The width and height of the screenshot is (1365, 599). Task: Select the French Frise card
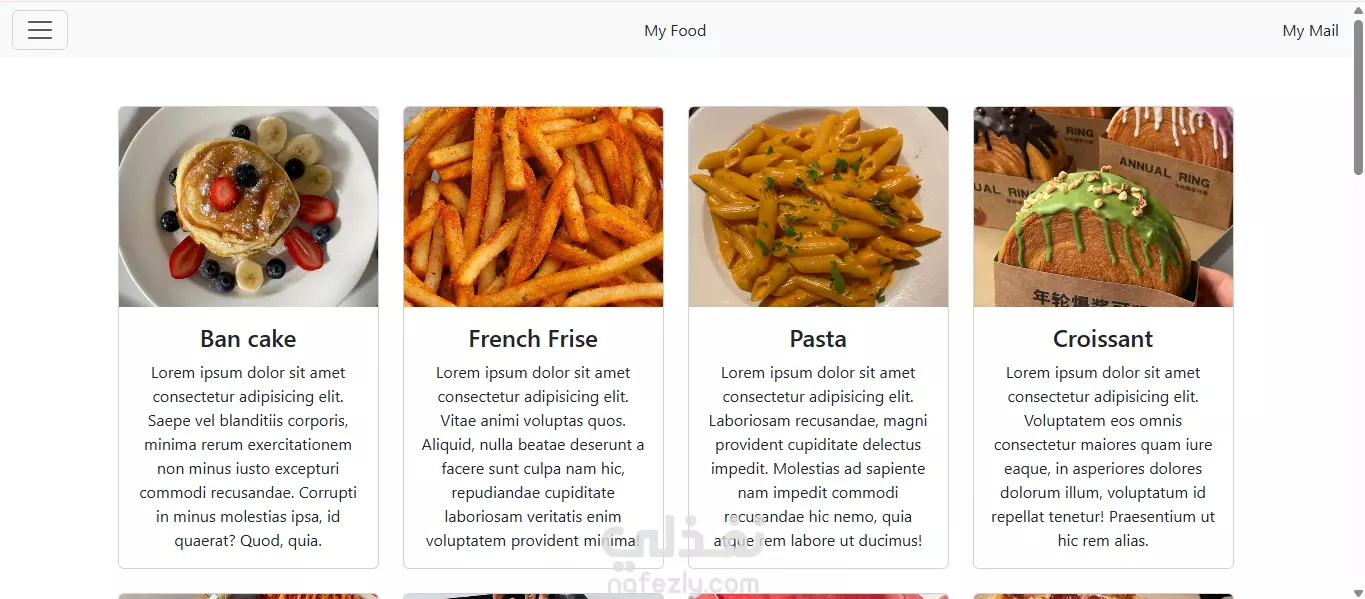click(x=533, y=338)
